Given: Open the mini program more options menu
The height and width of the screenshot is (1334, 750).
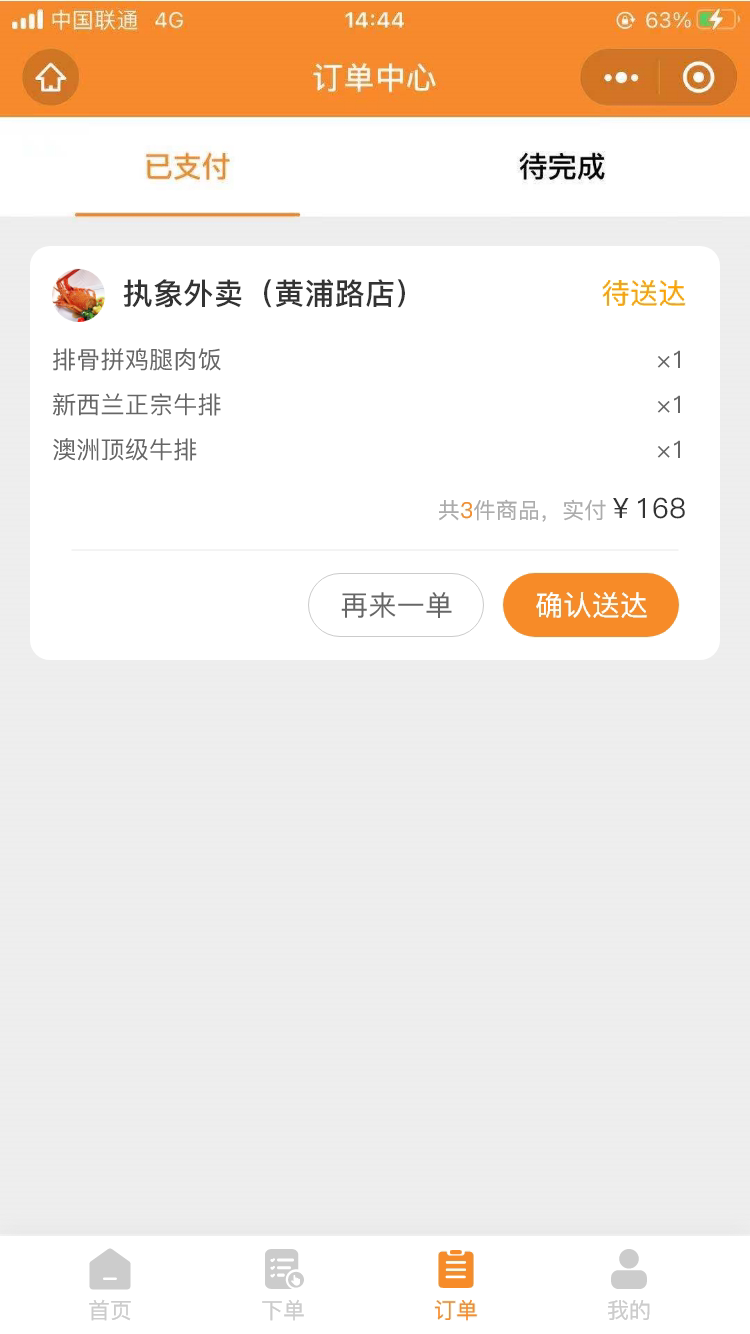Looking at the screenshot, I should [x=620, y=77].
